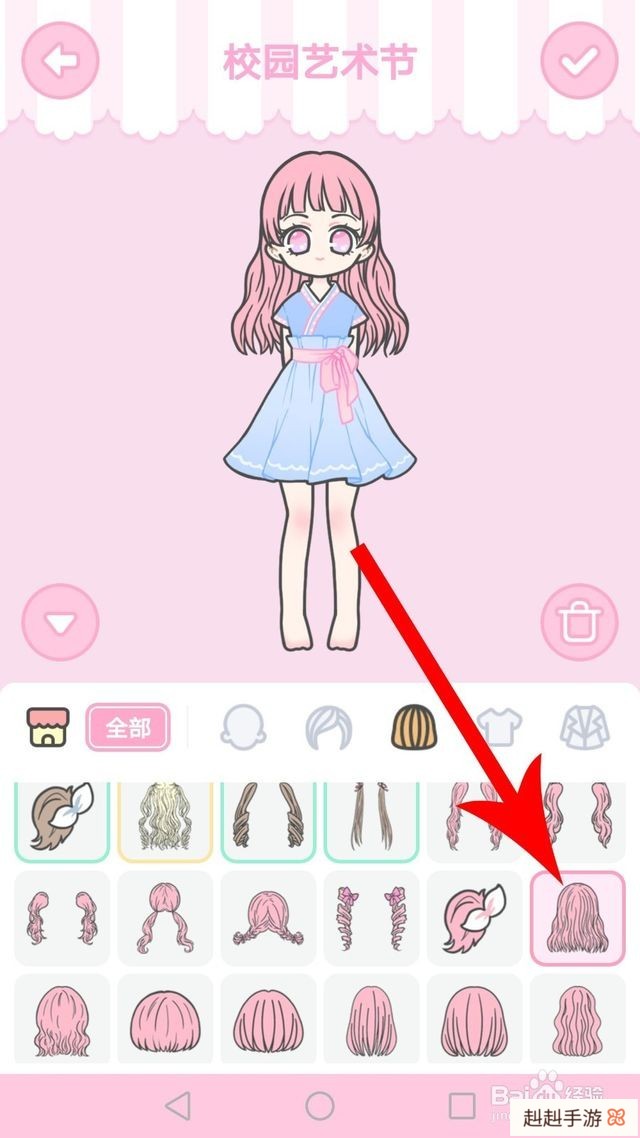Select the pink ponytail with white ribbon
This screenshot has width=640, height=1138.
pos(474,919)
